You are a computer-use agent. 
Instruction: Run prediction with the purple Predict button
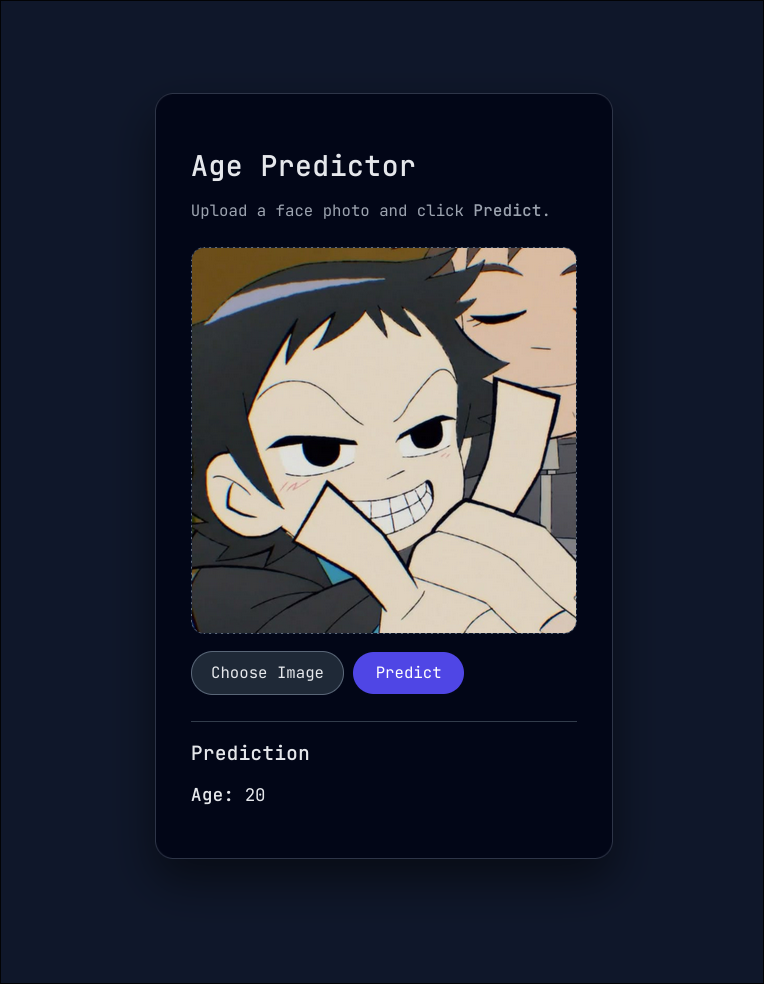click(408, 672)
